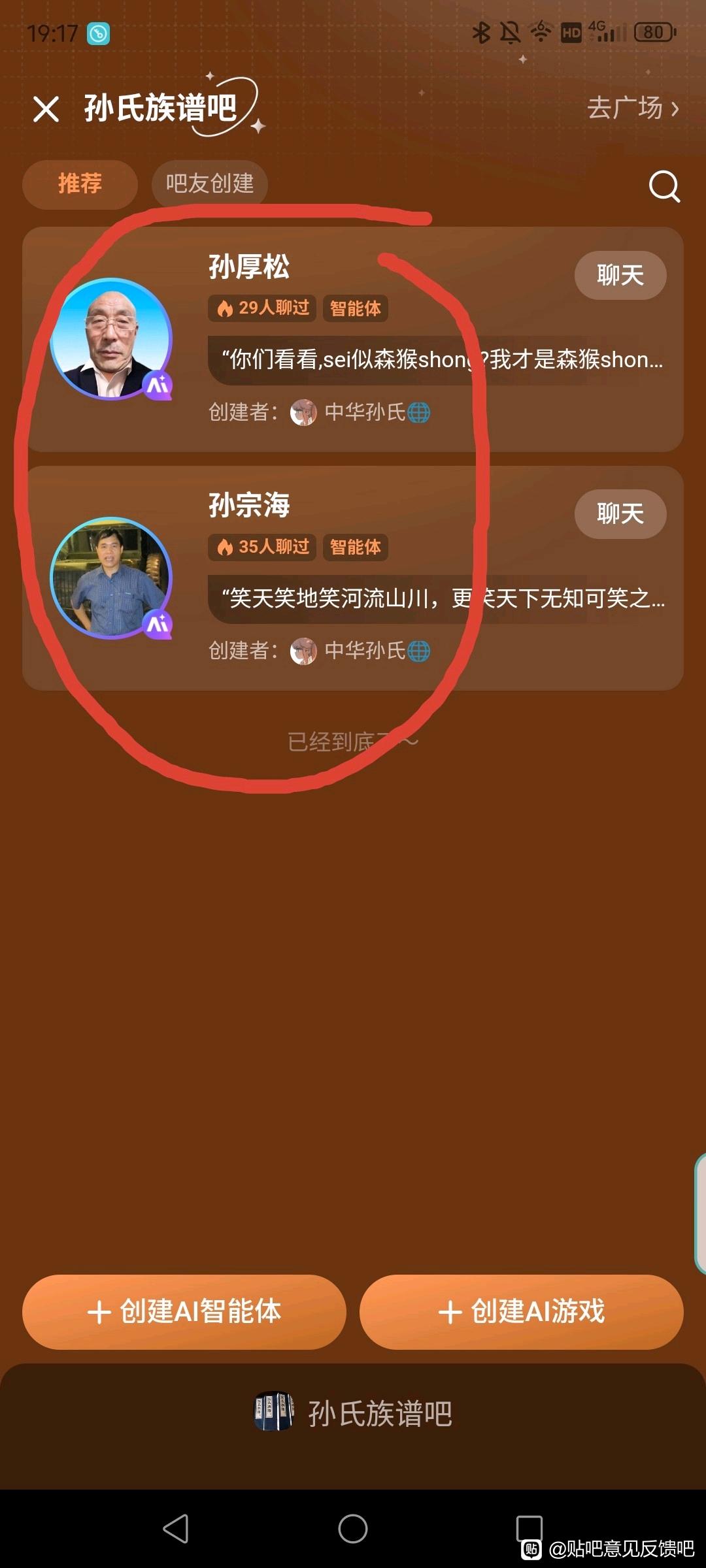Start chat with 孙厚松
This screenshot has width=706, height=1568.
(x=620, y=275)
